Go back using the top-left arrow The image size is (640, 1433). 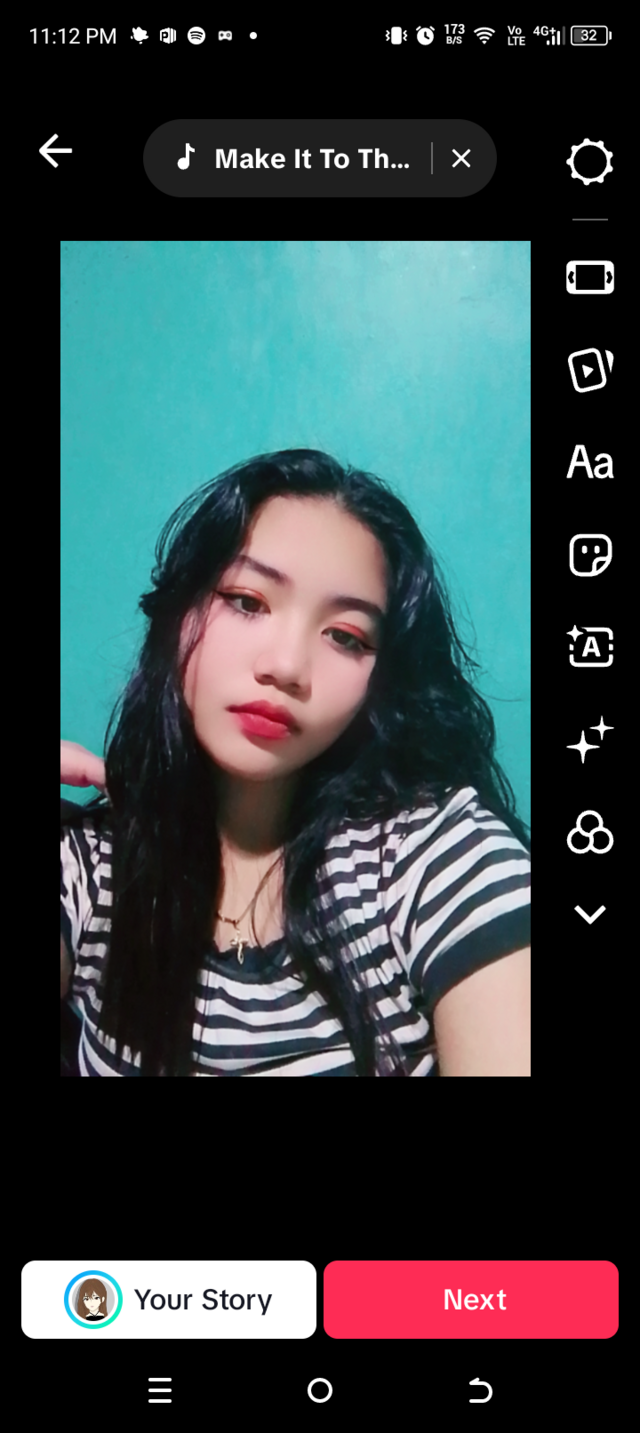click(56, 152)
